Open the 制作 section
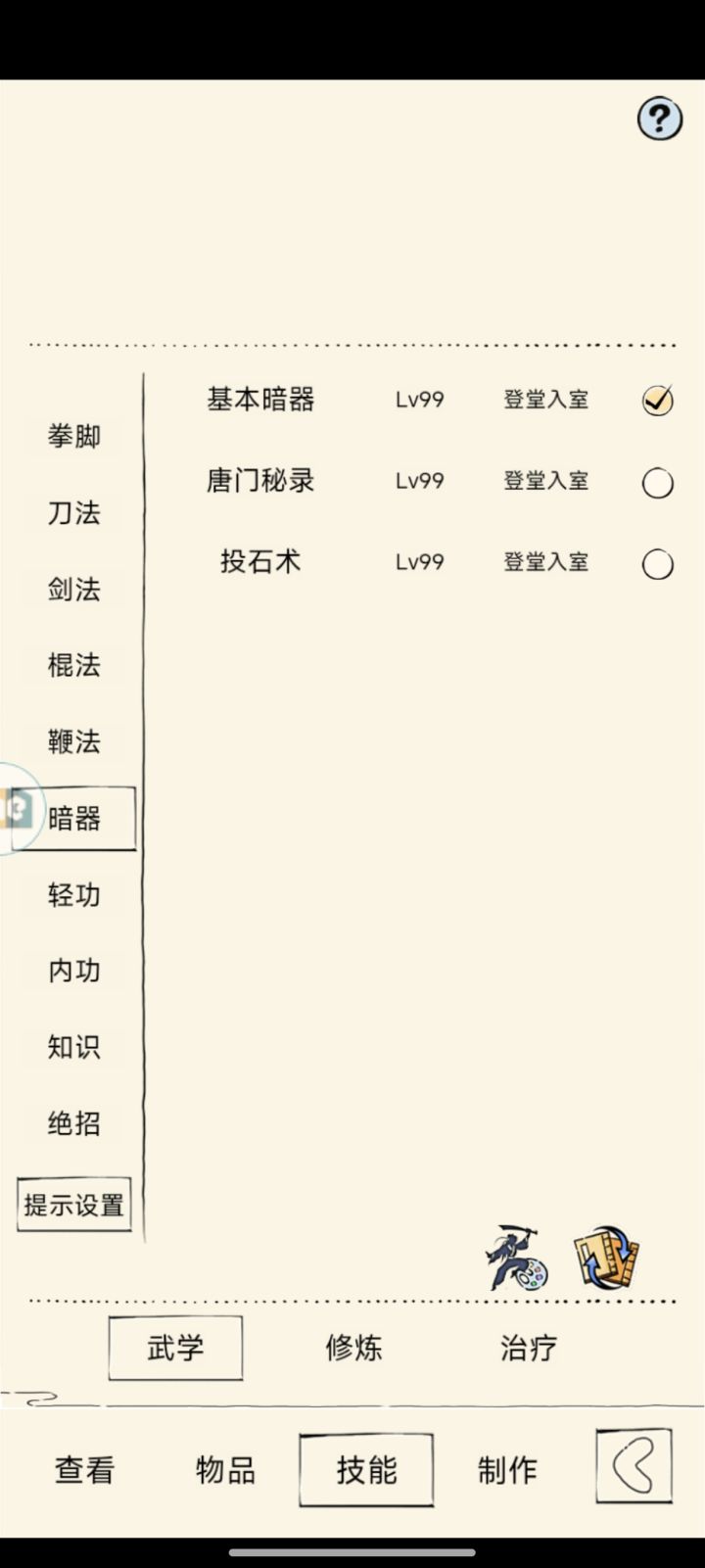 coord(507,1469)
